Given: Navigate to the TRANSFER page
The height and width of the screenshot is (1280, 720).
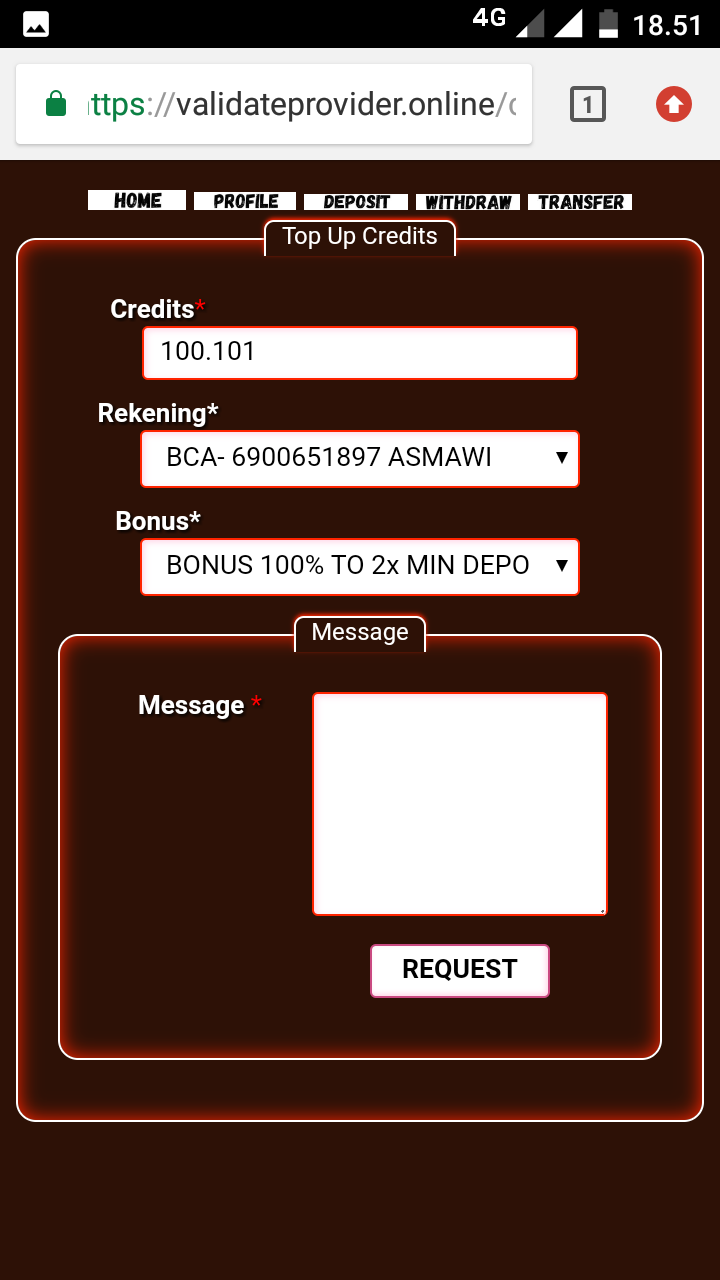Looking at the screenshot, I should [x=580, y=202].
